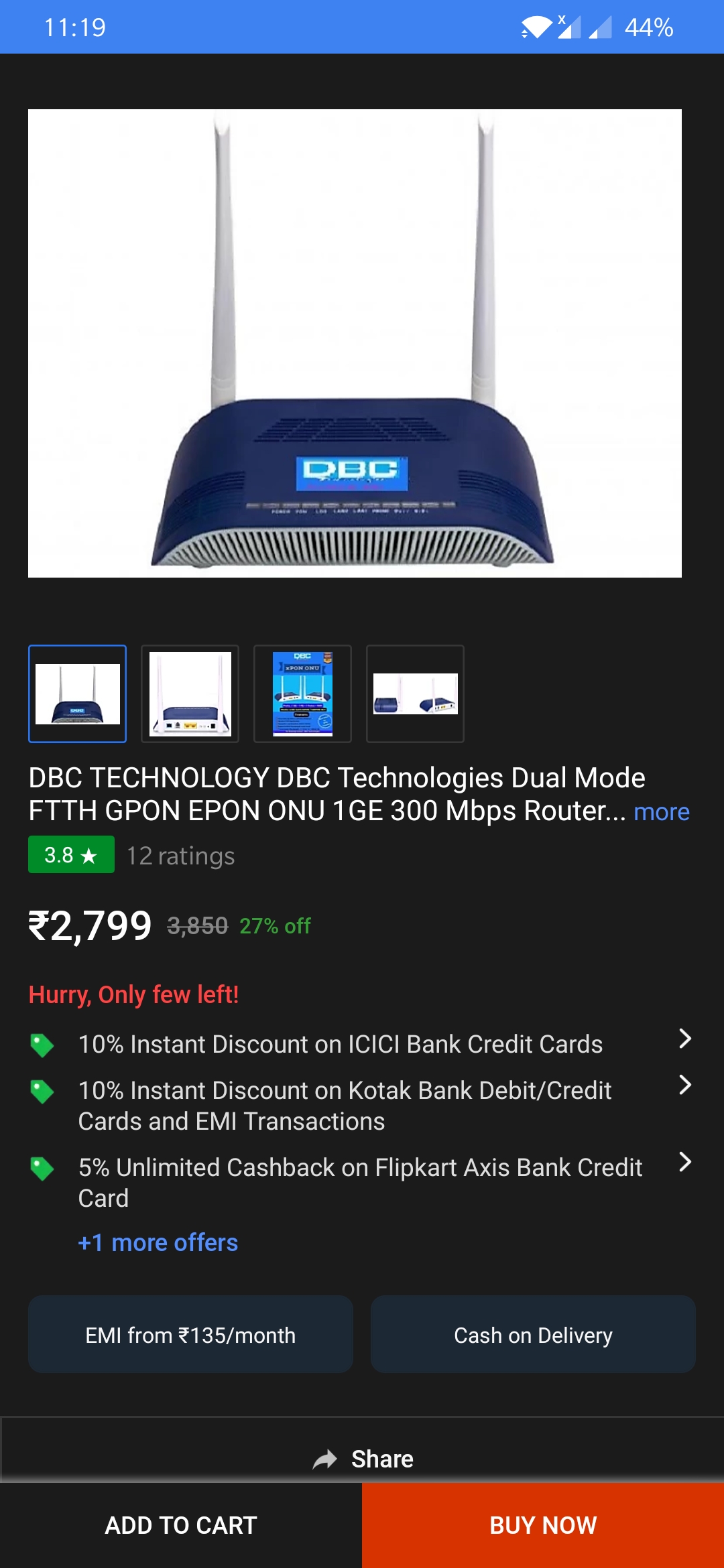Add the router to cart
Viewport: 724px width, 1568px height.
[x=181, y=1525]
